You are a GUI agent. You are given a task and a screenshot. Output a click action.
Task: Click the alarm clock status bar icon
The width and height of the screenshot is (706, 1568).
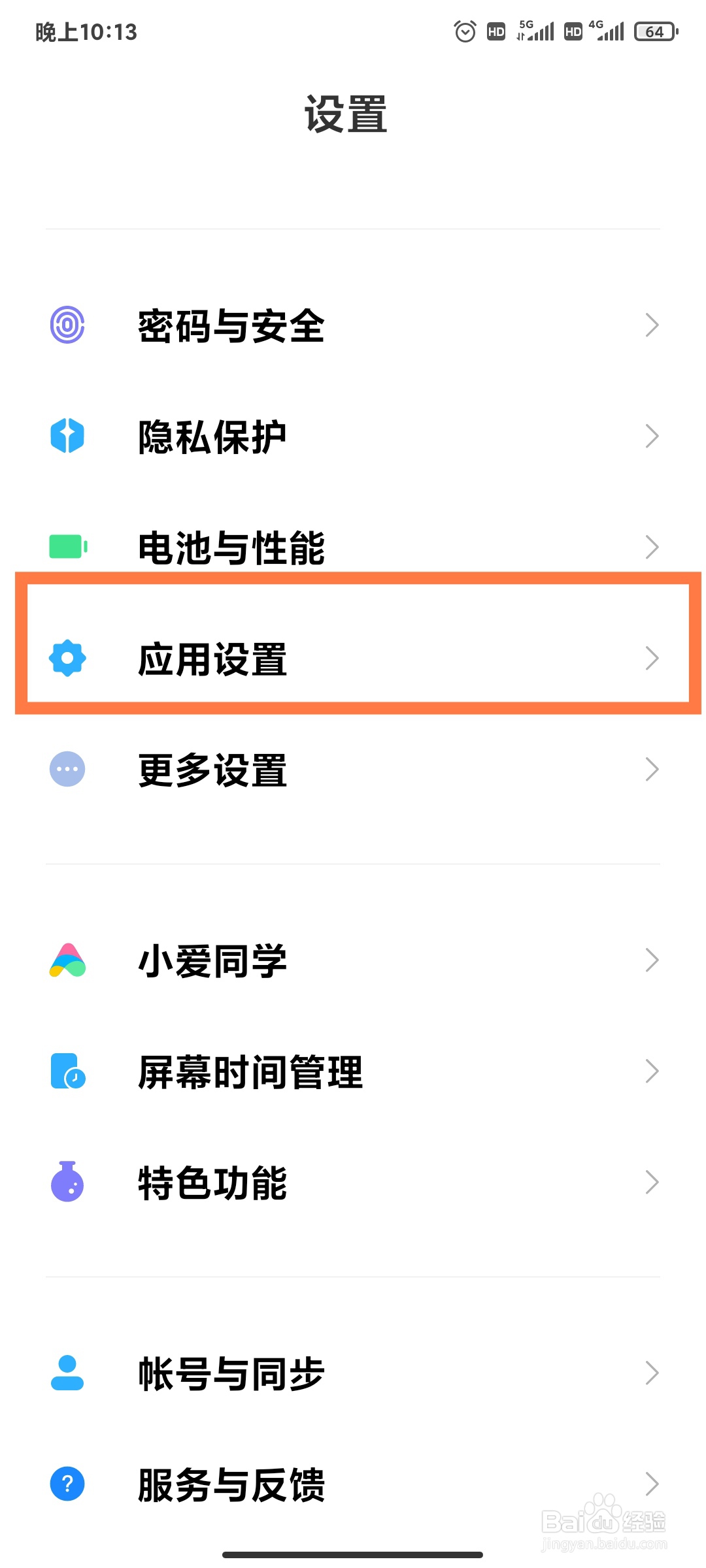point(465,31)
